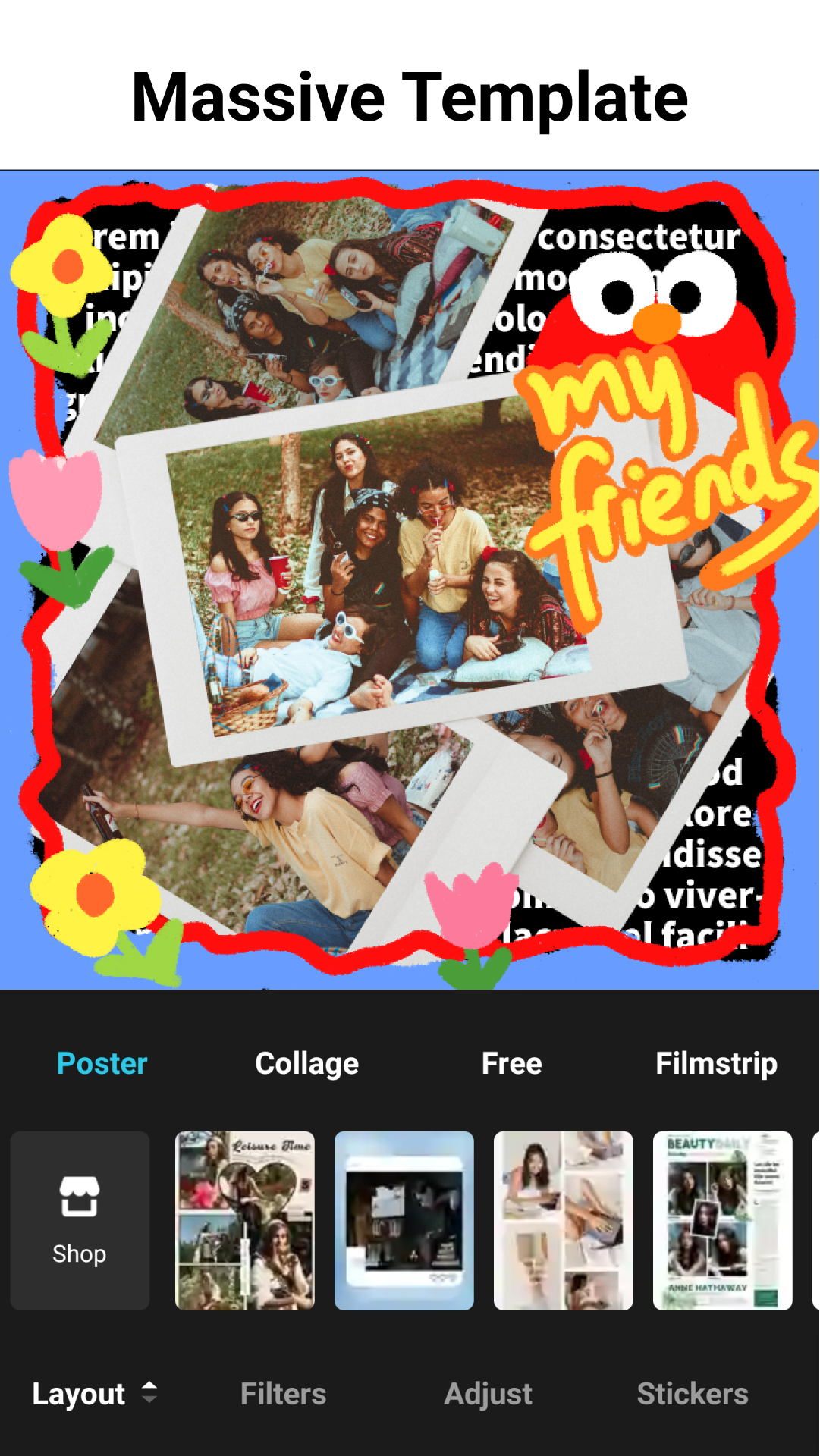Select the Poster tab
The width and height of the screenshot is (820, 1456).
tap(102, 1063)
